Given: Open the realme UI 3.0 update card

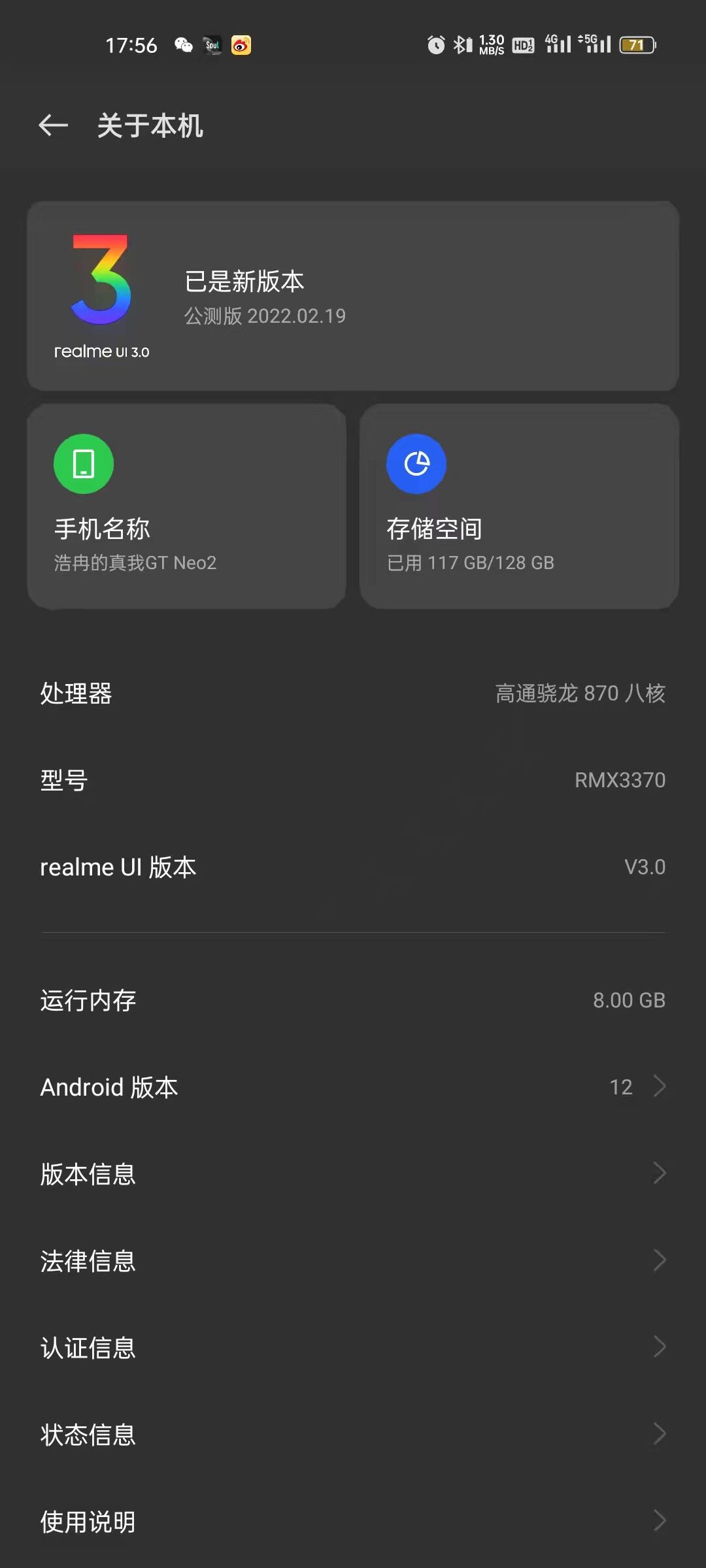Looking at the screenshot, I should click(x=353, y=296).
